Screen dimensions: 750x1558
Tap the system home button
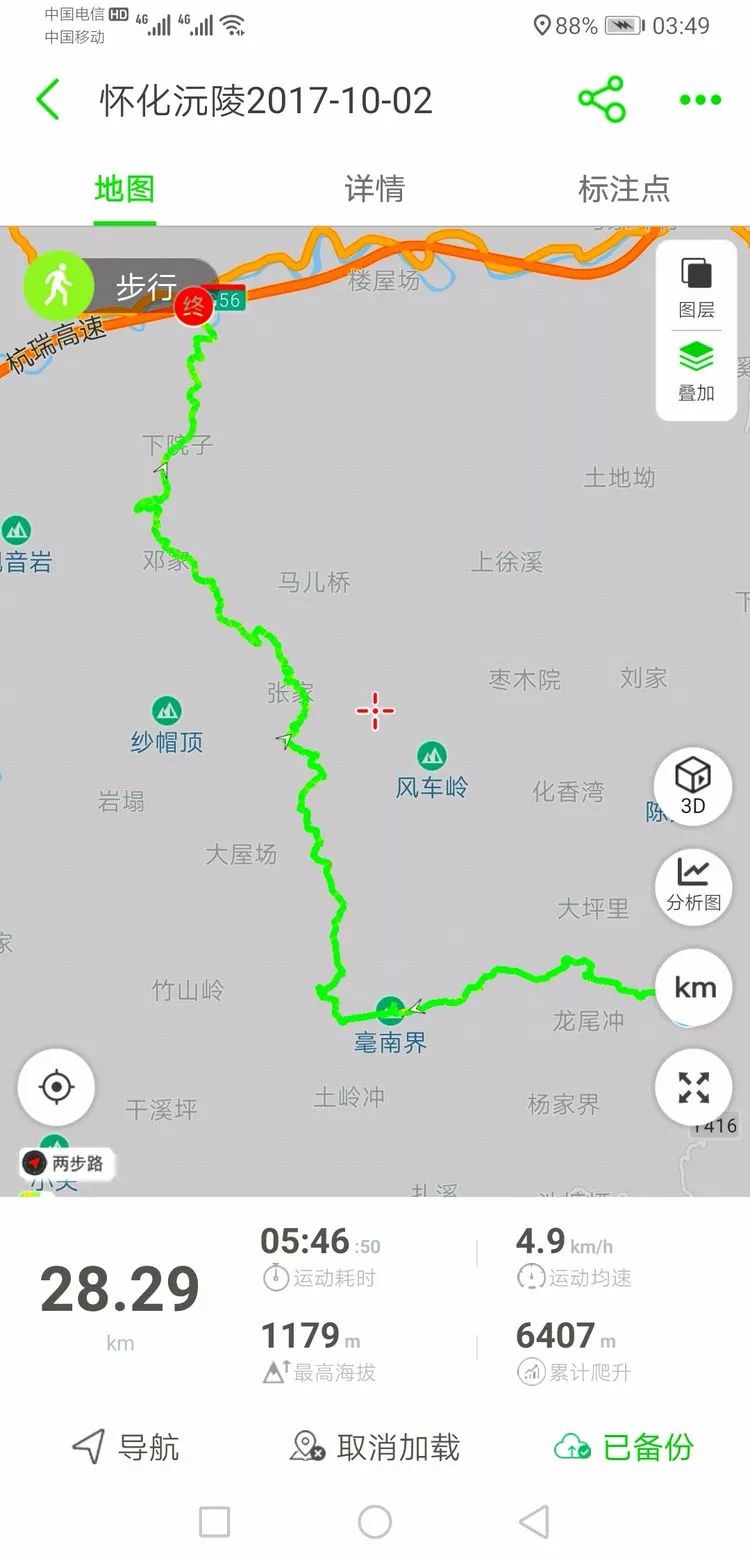[x=374, y=1522]
